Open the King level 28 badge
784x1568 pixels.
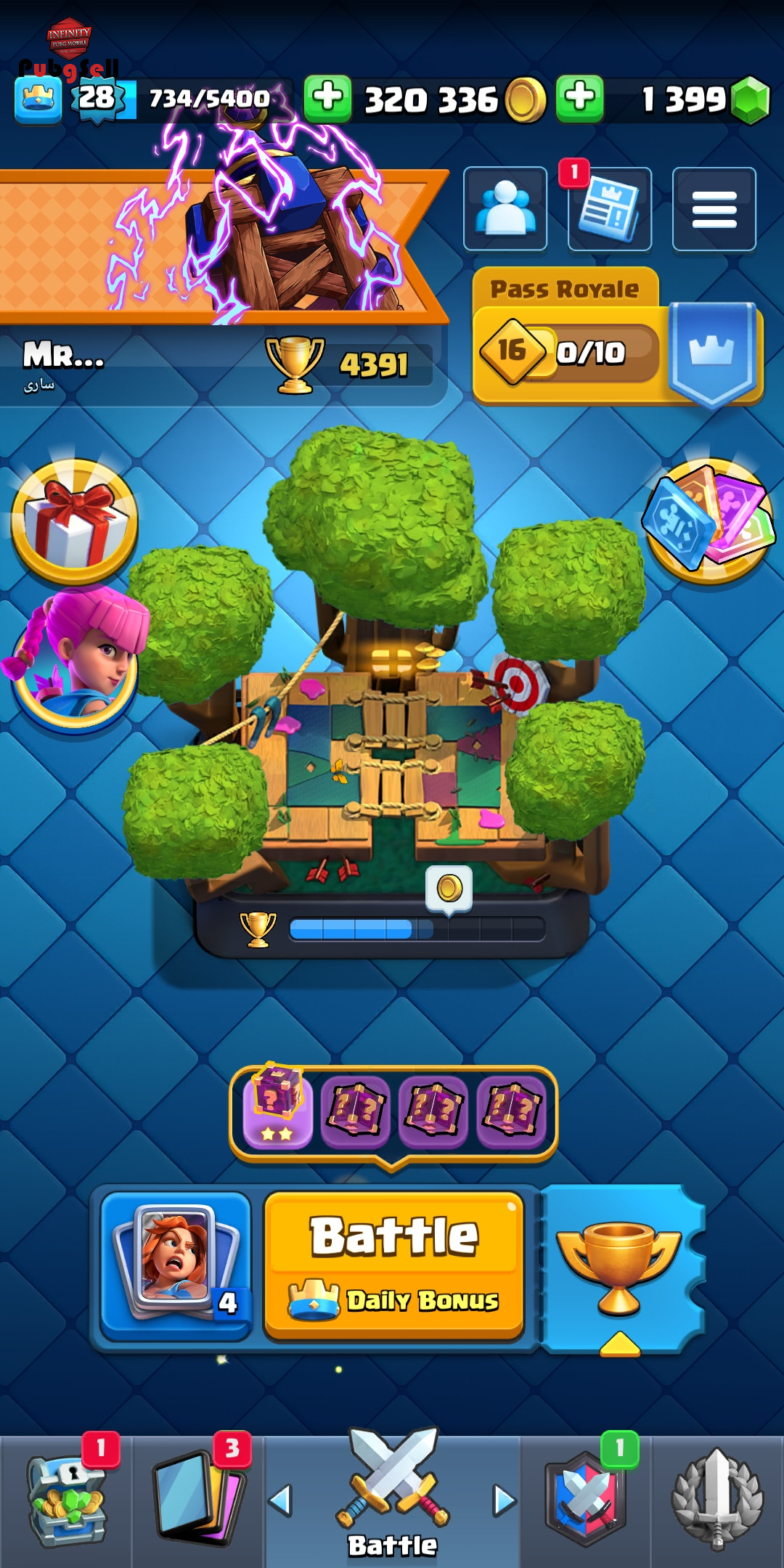pos(97,98)
